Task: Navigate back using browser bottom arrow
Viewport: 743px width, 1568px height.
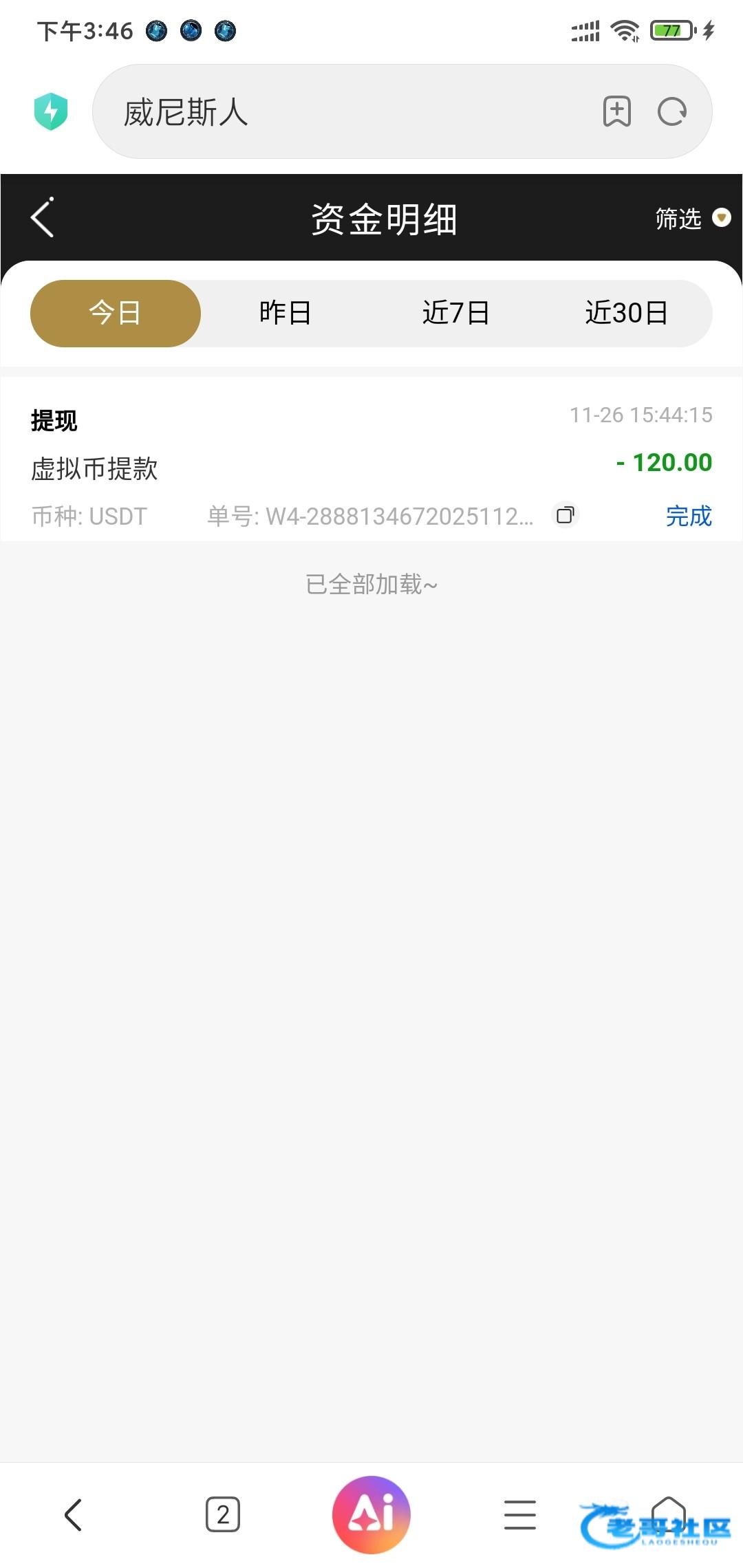Action: point(73,1514)
